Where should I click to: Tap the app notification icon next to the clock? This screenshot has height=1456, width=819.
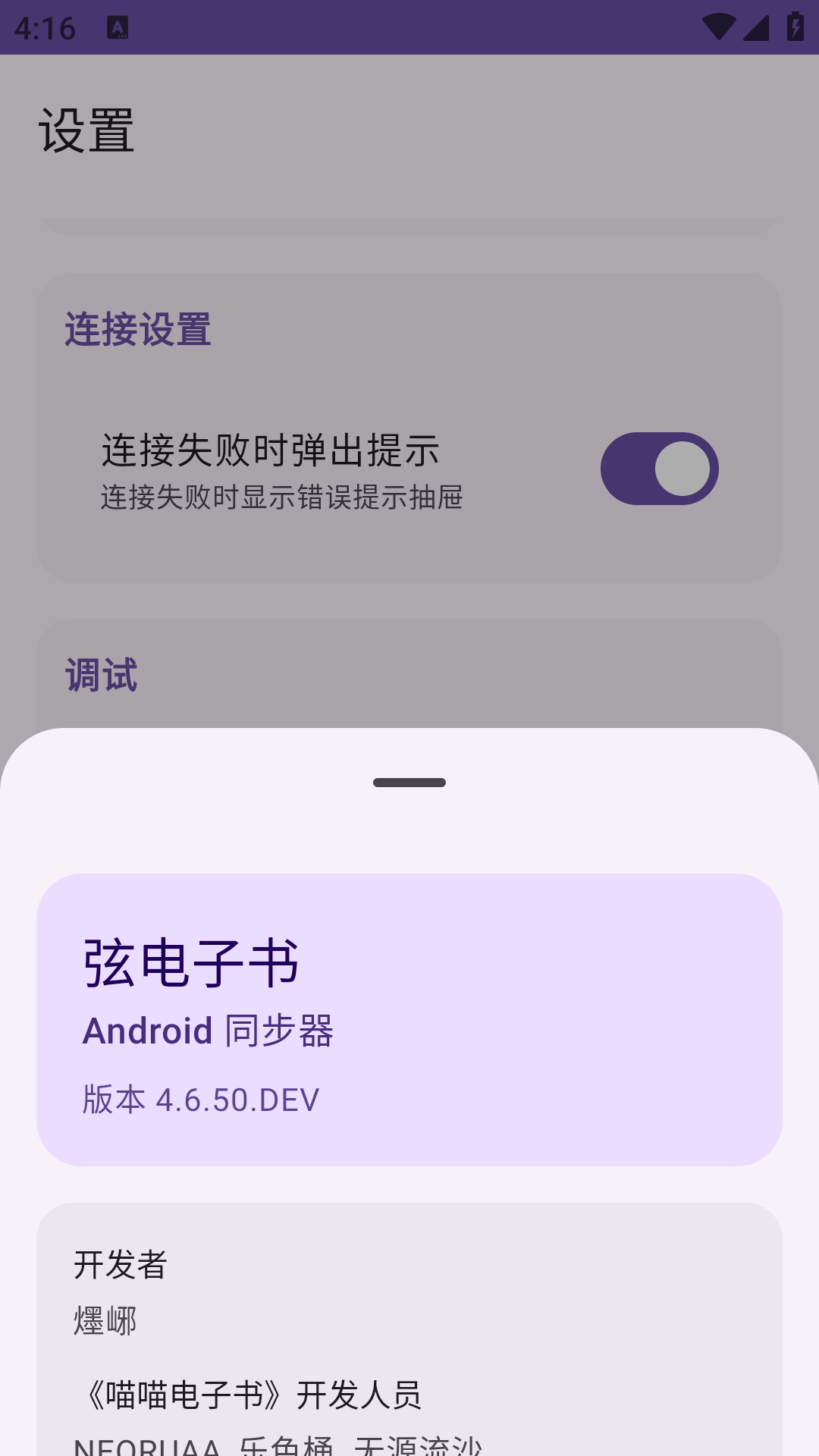[118, 29]
